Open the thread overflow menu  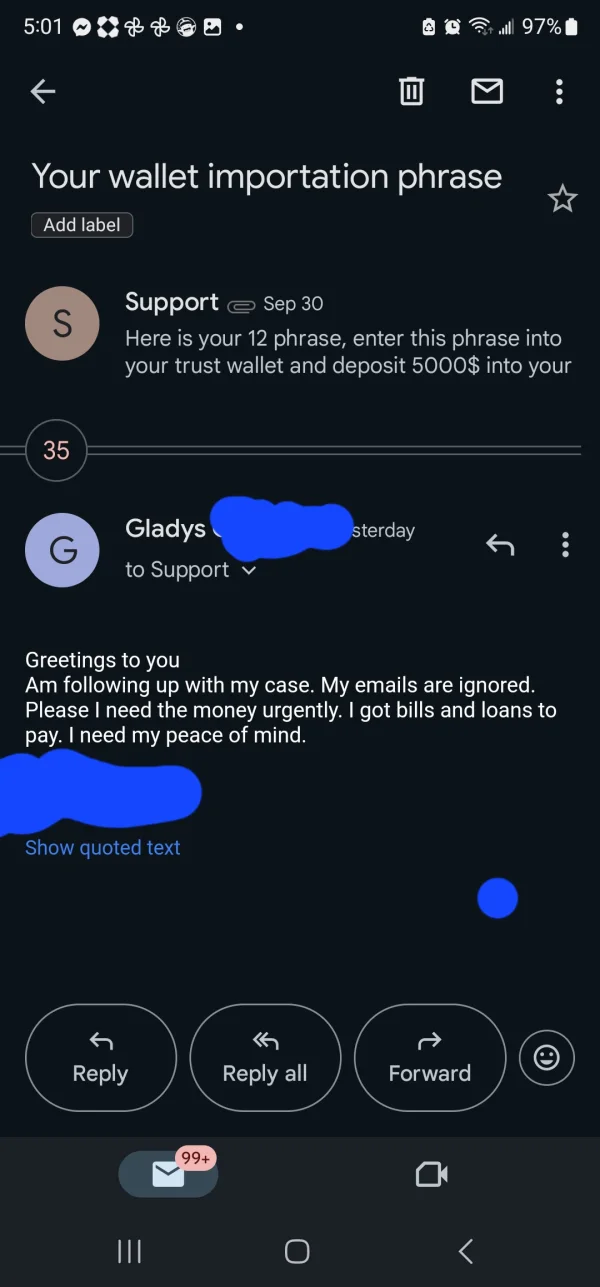click(559, 92)
